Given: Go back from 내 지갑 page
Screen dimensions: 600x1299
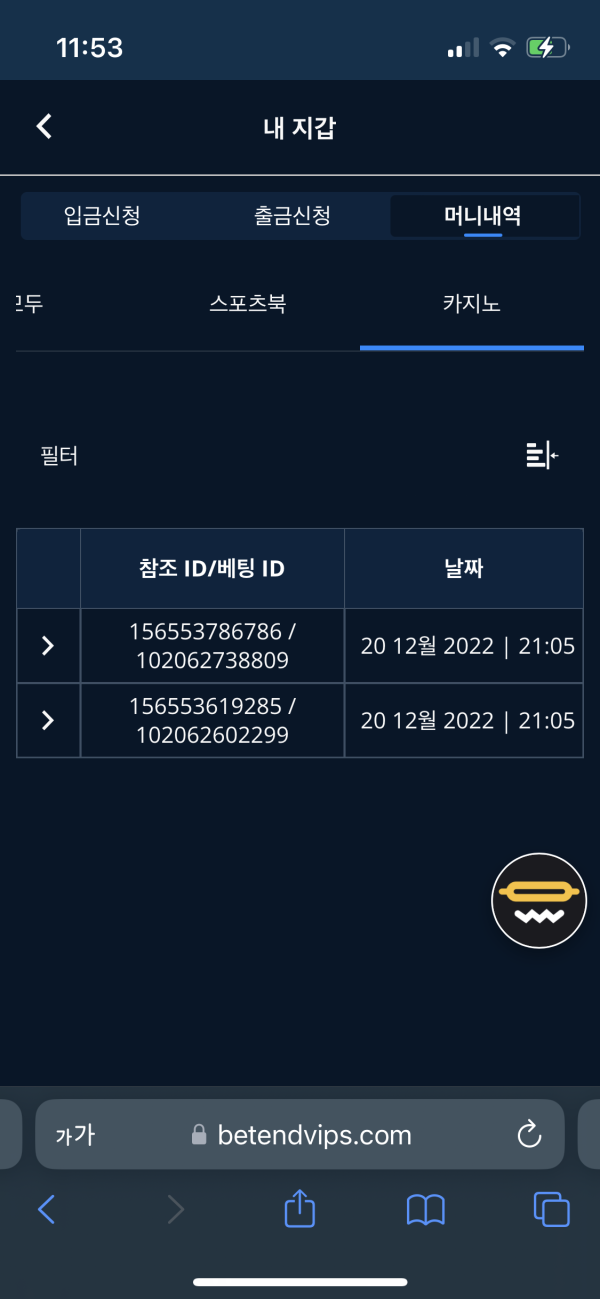Looking at the screenshot, I should click(x=43, y=127).
